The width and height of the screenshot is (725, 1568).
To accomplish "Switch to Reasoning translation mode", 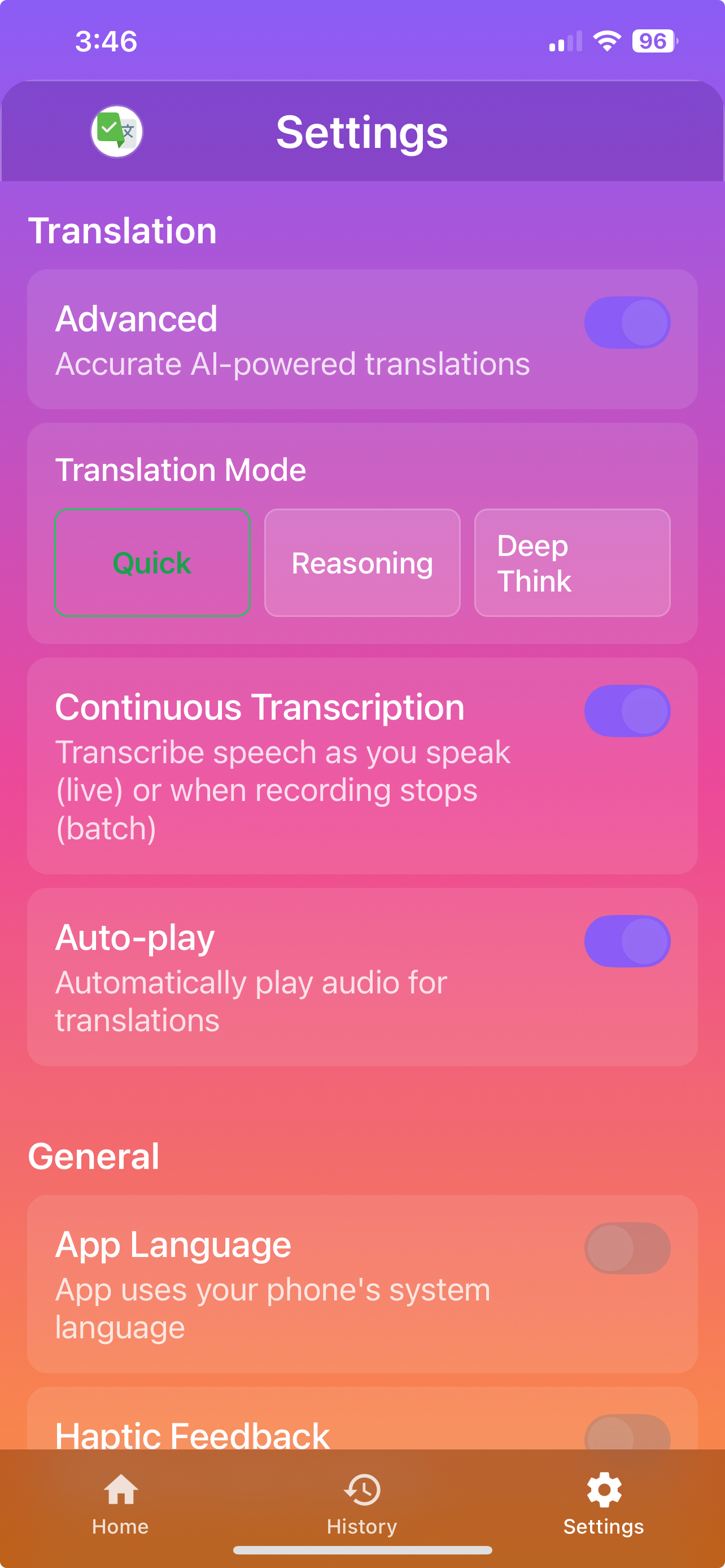I will pos(362,562).
